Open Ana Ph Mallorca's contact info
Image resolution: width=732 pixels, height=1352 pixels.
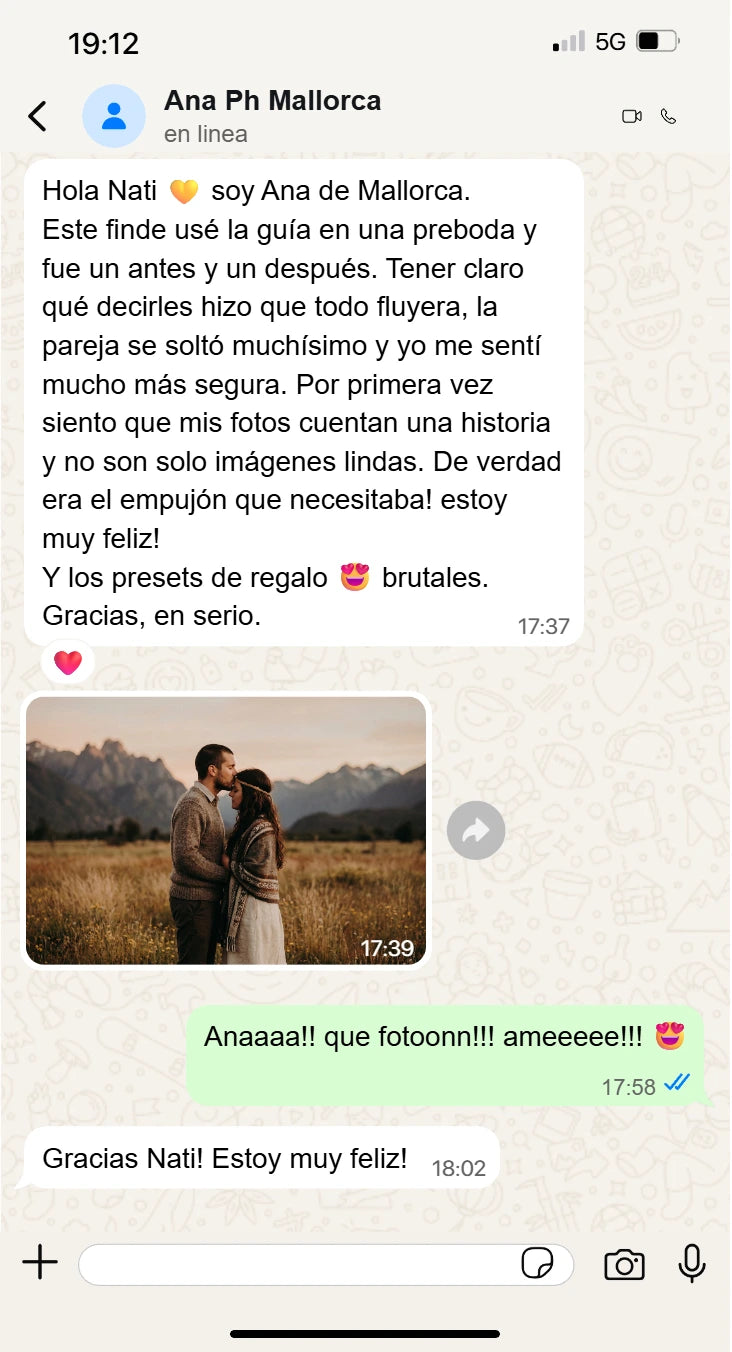[x=272, y=115]
